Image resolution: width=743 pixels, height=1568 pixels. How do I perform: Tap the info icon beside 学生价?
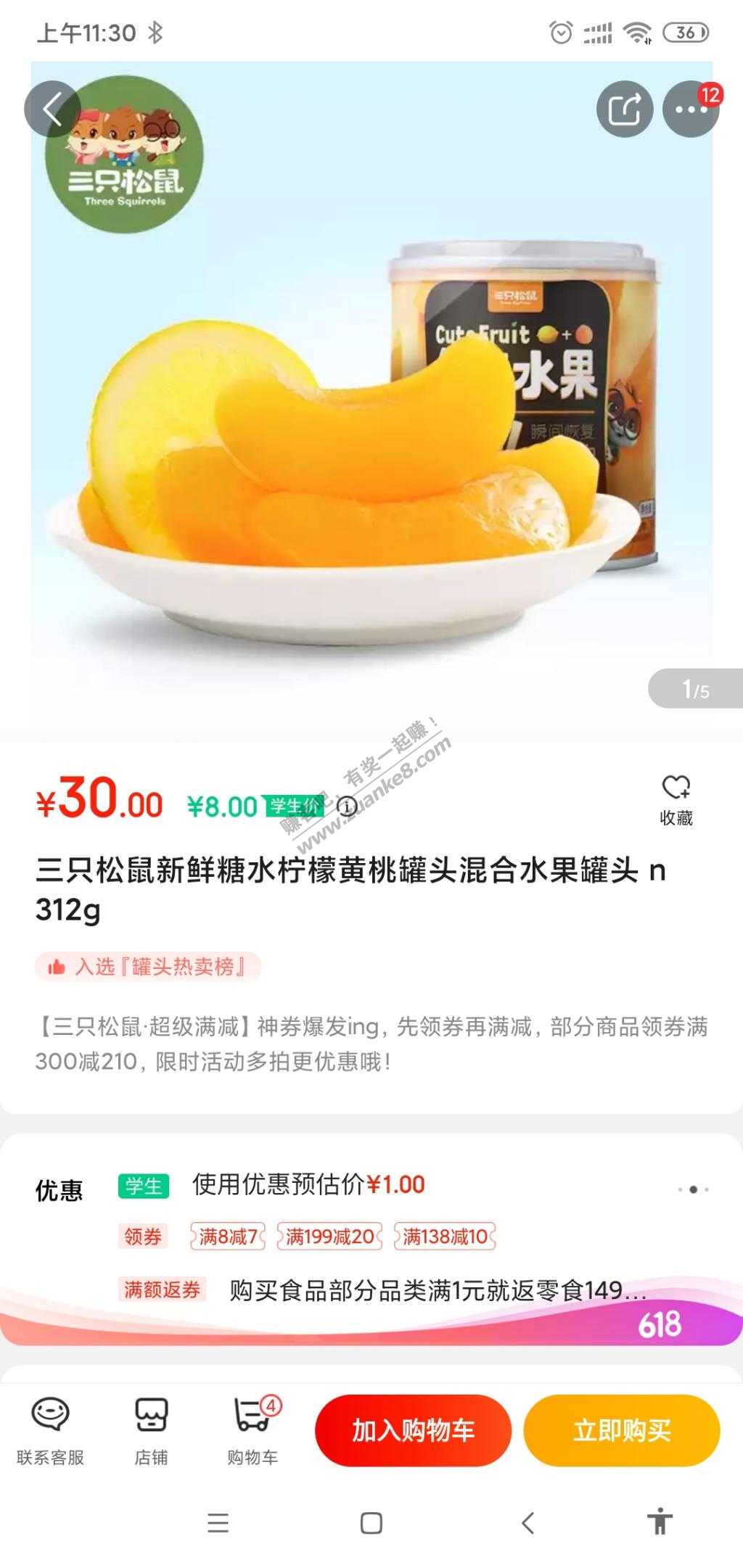(x=347, y=806)
